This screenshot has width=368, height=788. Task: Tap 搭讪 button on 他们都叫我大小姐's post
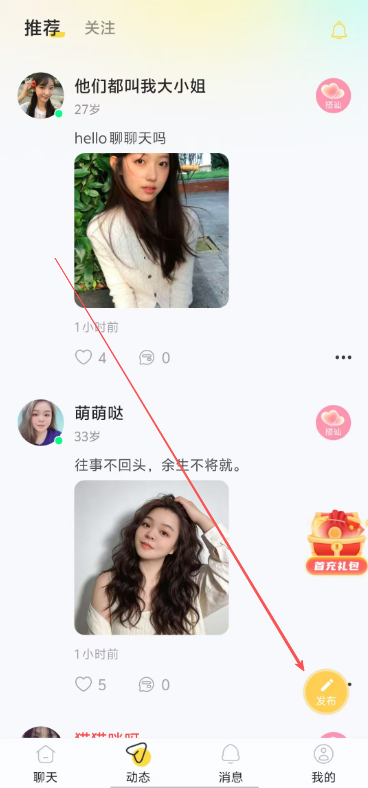333,95
